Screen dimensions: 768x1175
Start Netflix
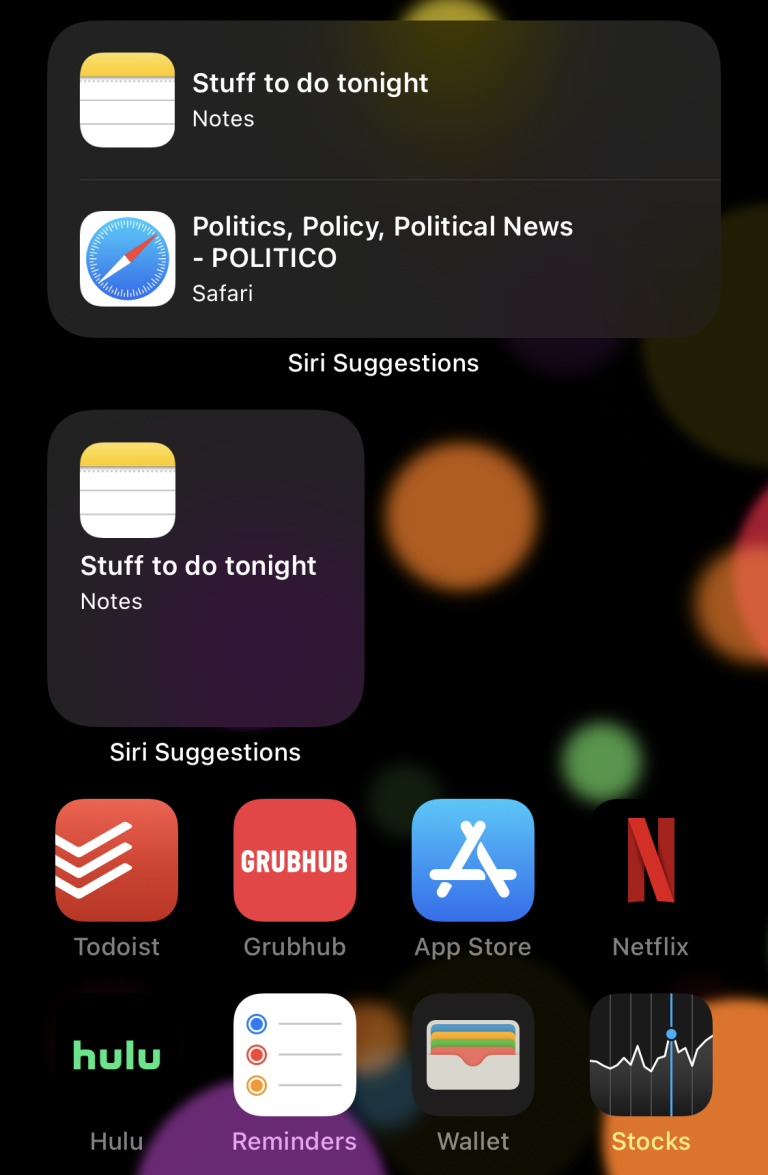point(650,860)
